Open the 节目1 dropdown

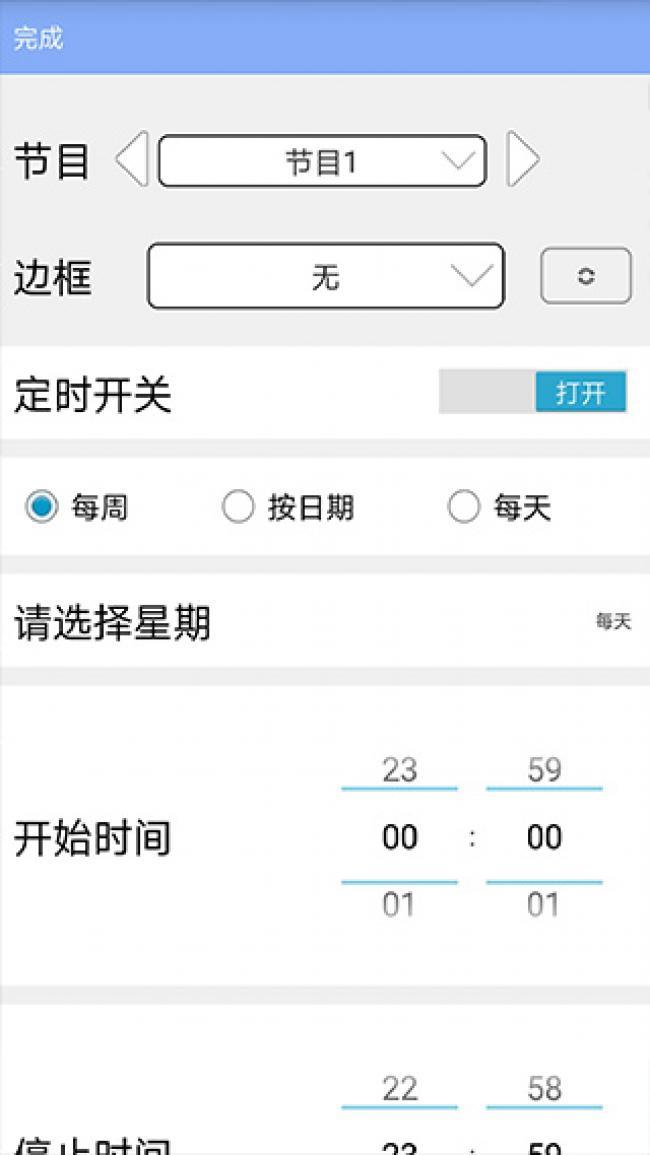point(322,161)
